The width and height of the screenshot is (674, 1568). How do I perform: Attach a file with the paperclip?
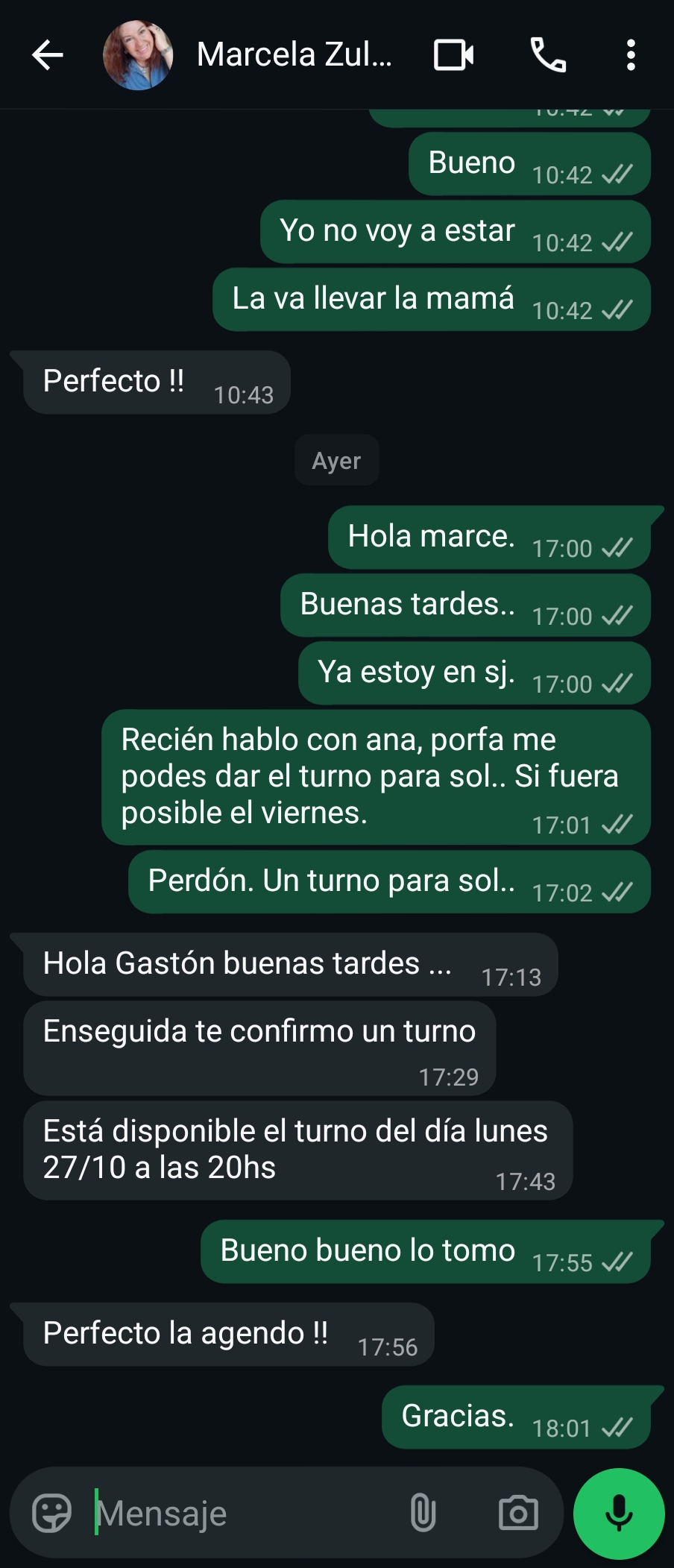423,1513
